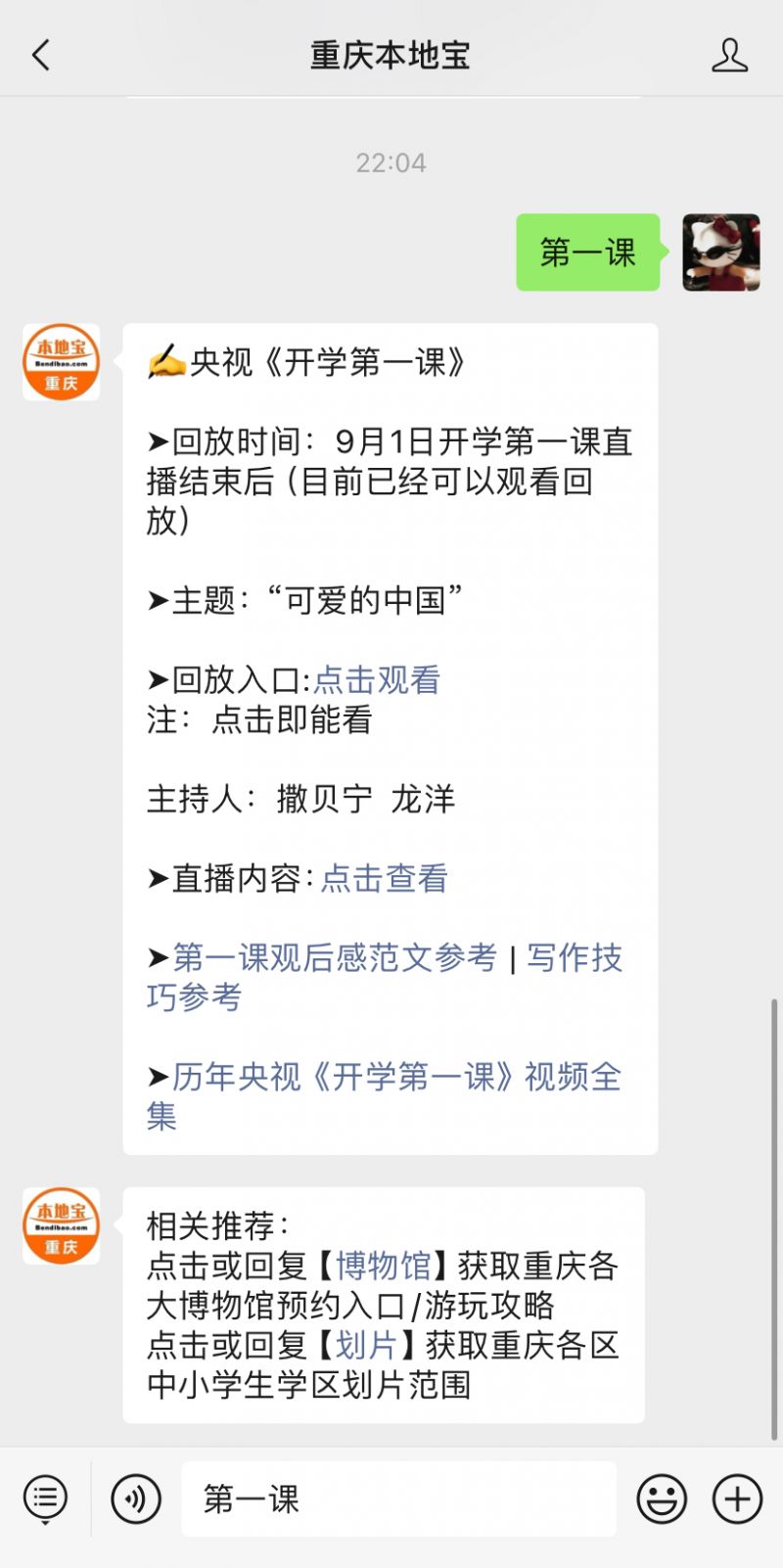The width and height of the screenshot is (783, 1568).
Task: Open the 点击观看 replay link
Action: click(x=377, y=679)
